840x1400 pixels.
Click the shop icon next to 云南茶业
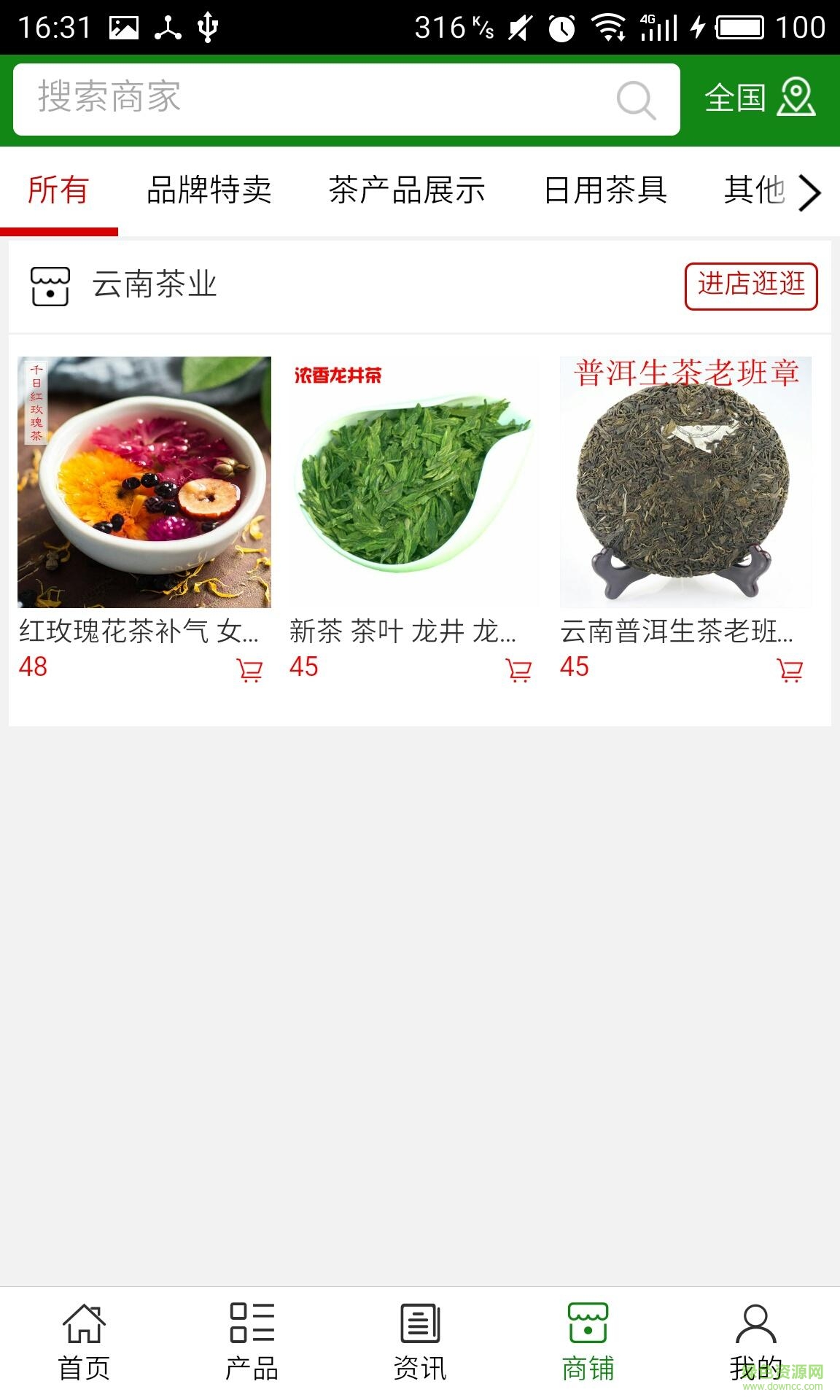50,285
